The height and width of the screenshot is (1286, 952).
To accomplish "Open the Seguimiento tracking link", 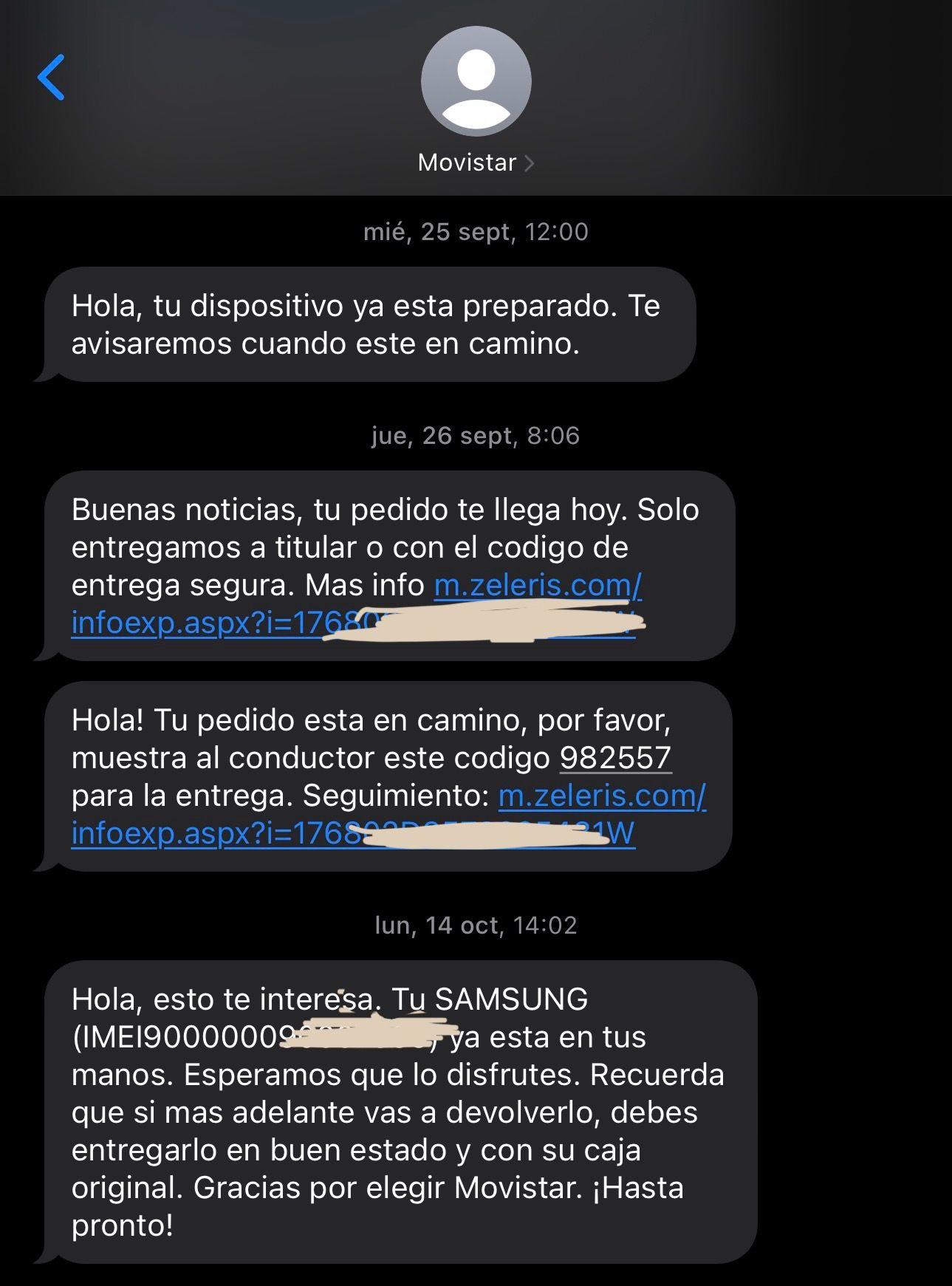I will [601, 796].
